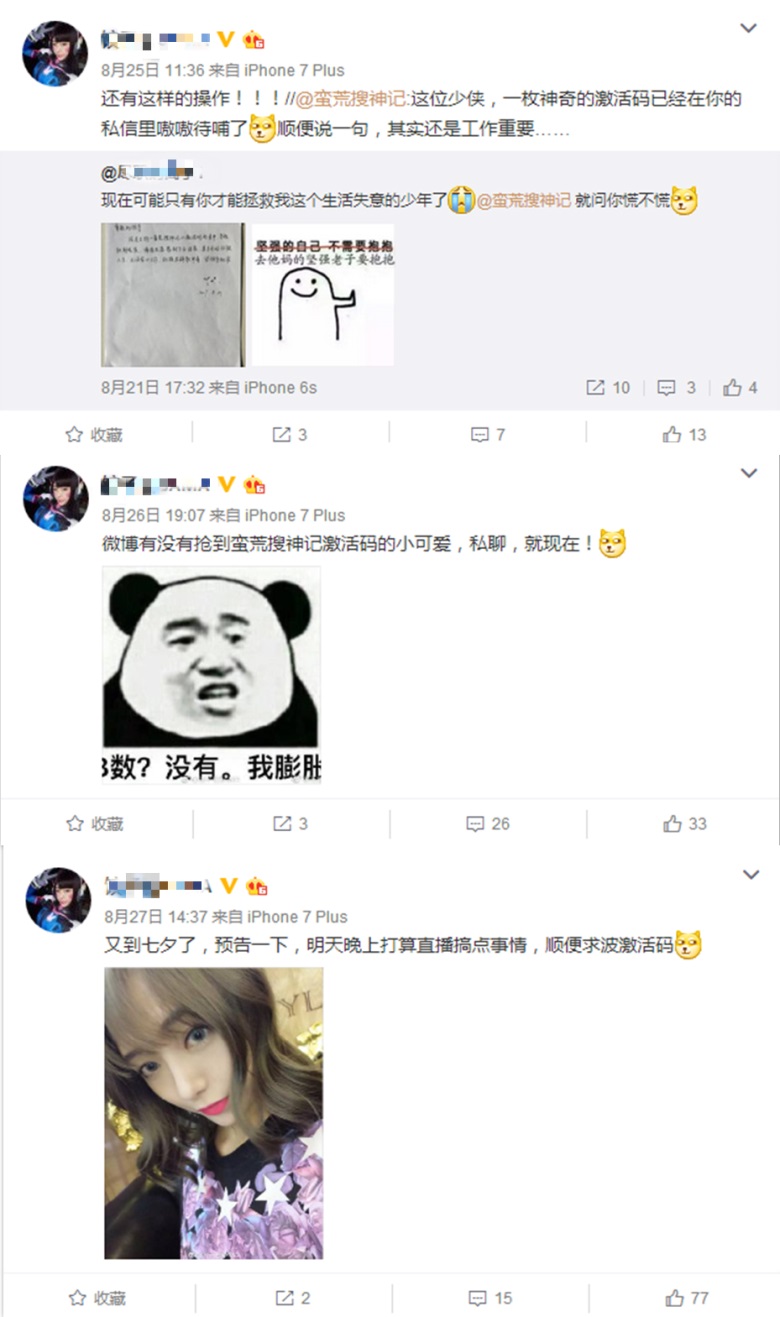View the handwritten note image in the quoted post

click(172, 295)
